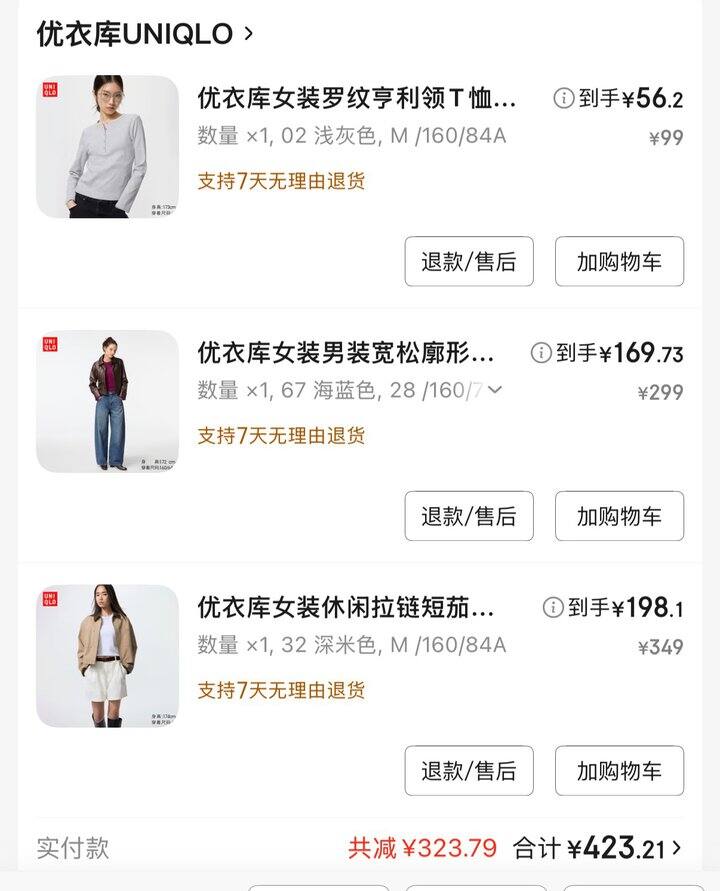
Task: Expand the jeans size and color details
Action: (493, 390)
